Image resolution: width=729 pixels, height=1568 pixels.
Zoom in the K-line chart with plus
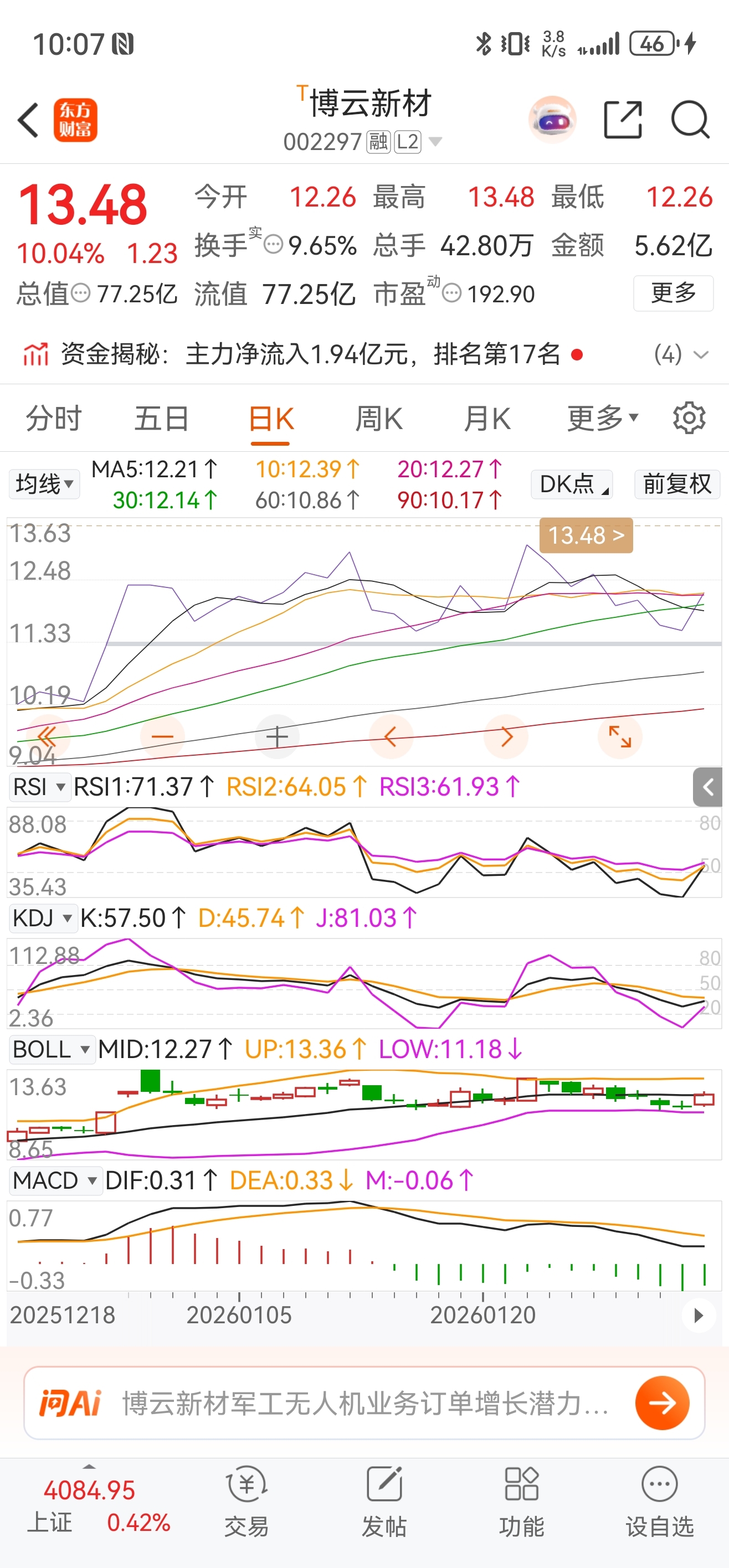click(x=277, y=737)
